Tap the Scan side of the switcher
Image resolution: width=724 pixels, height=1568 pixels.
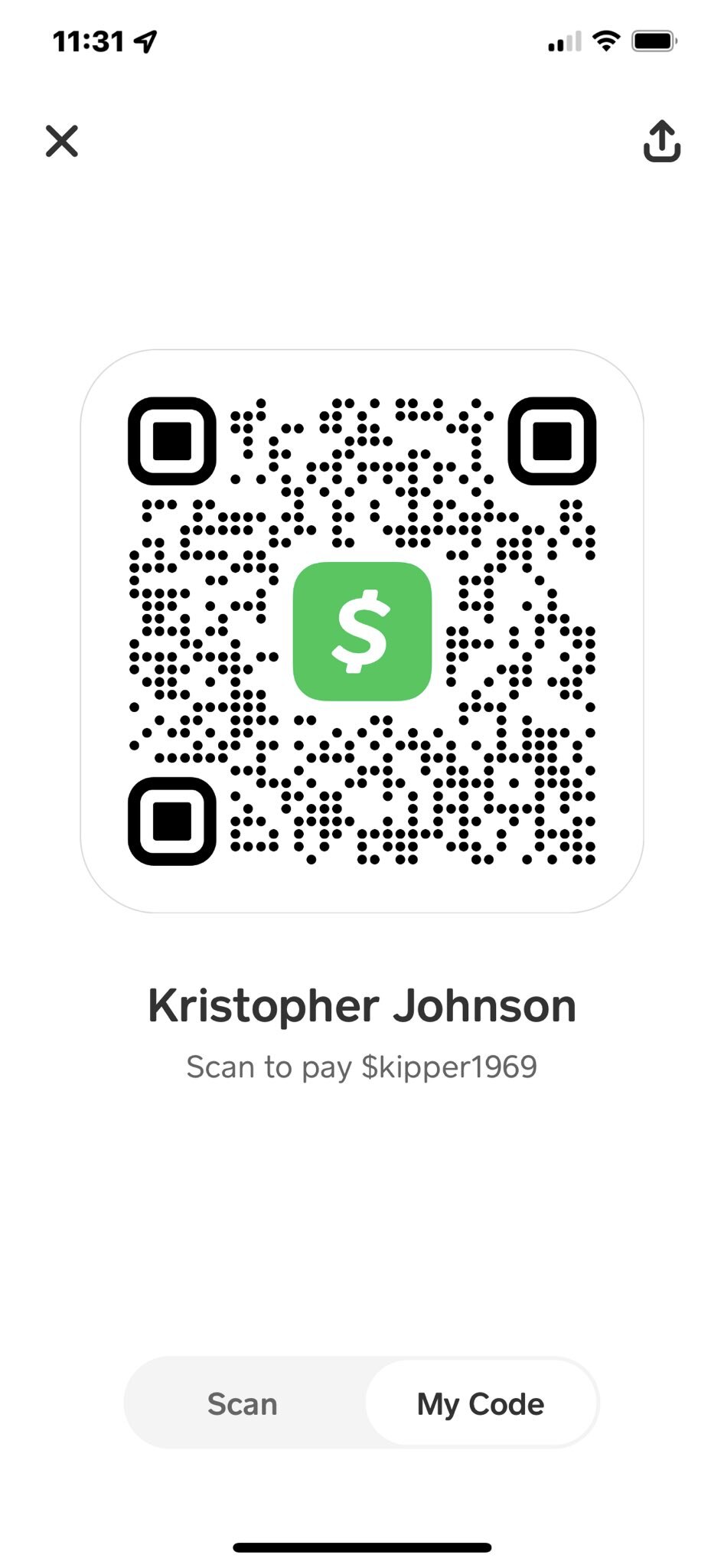(241, 1403)
